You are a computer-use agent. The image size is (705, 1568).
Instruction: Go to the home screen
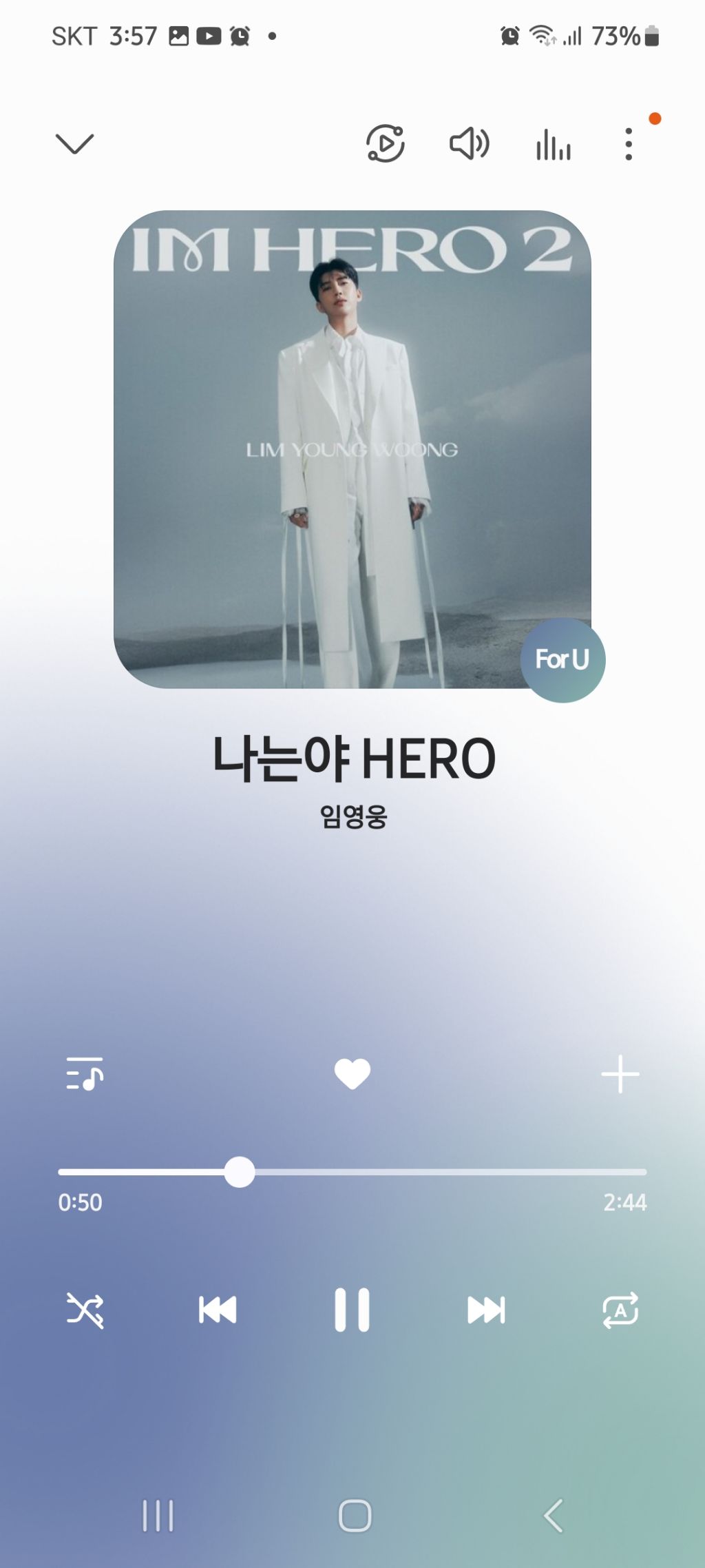pos(355,1516)
